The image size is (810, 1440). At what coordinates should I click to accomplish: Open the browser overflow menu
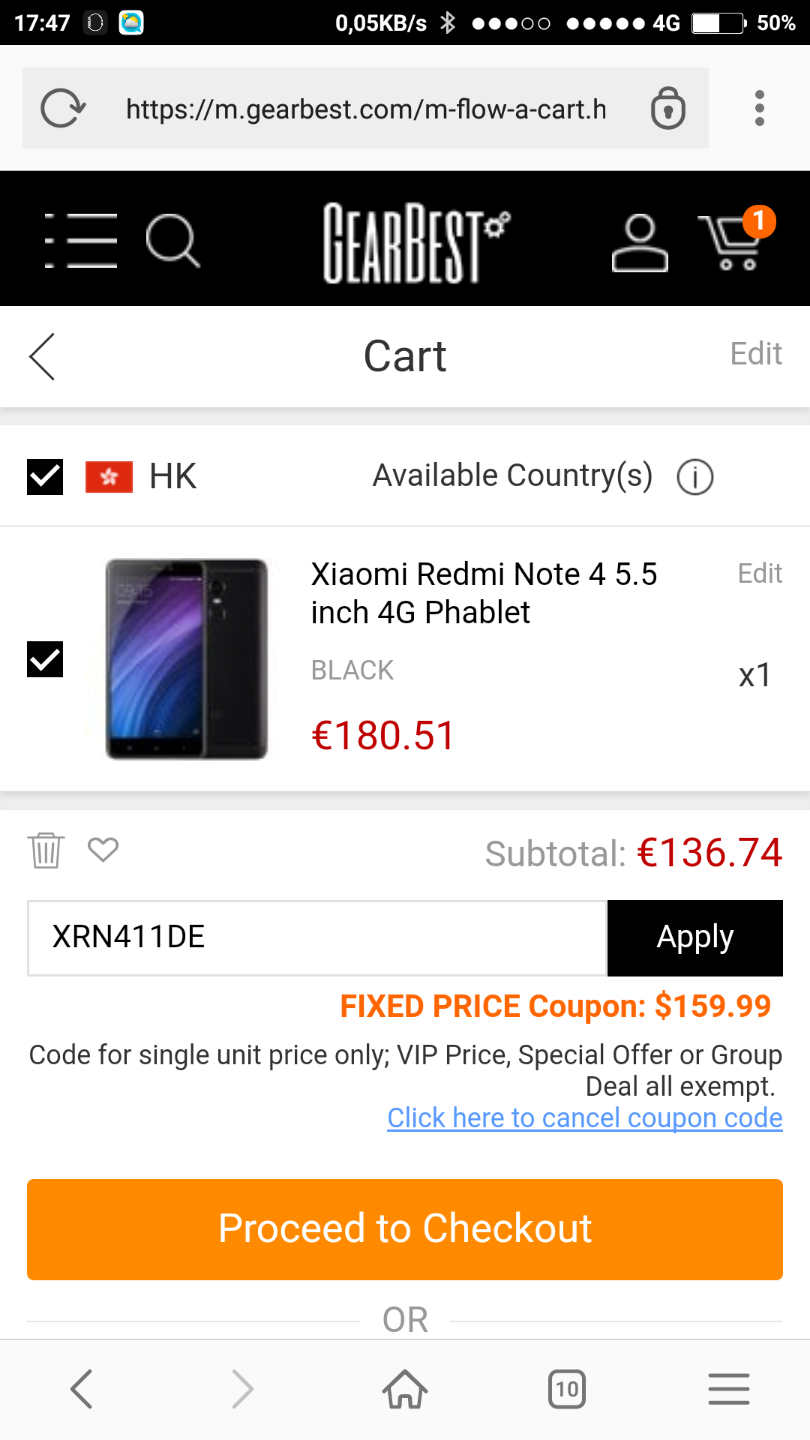point(759,108)
